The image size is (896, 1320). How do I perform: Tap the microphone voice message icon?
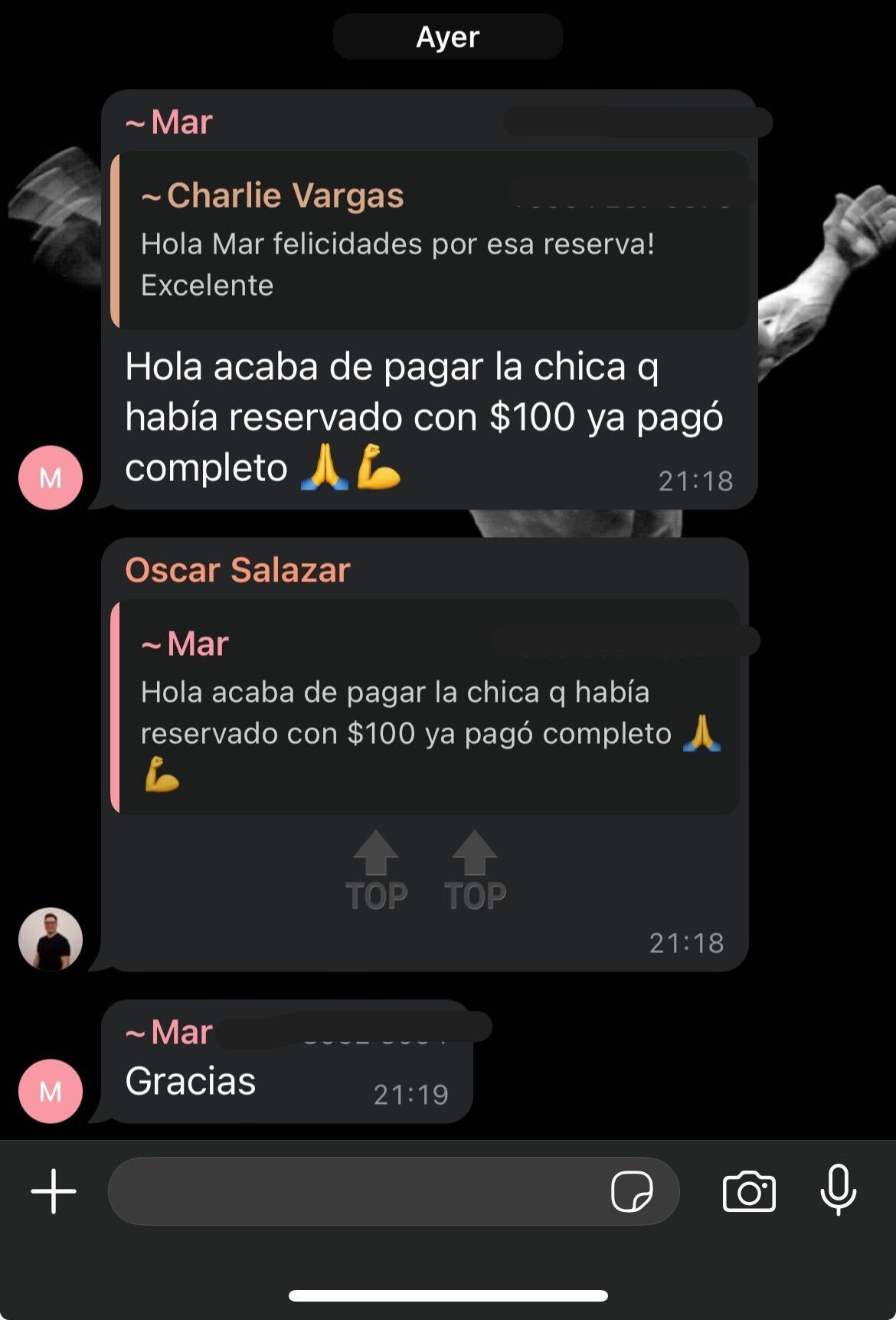click(x=838, y=1190)
